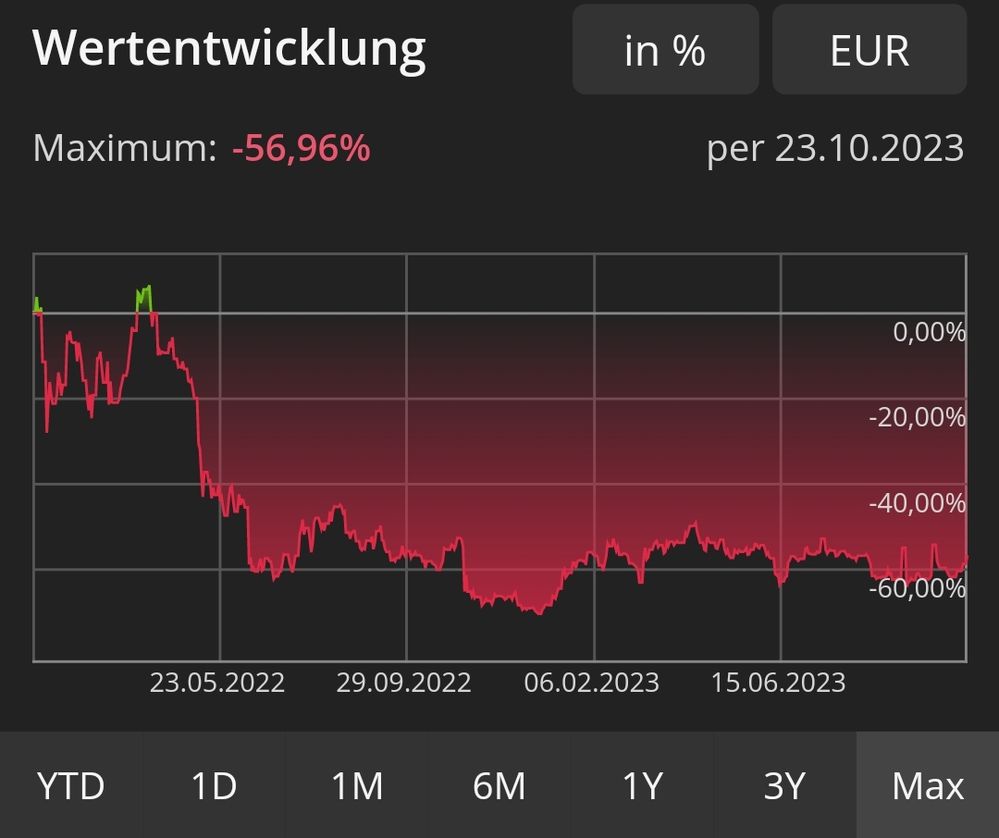This screenshot has width=999, height=838.
Task: Display the 3Y chart range
Action: tap(785, 785)
